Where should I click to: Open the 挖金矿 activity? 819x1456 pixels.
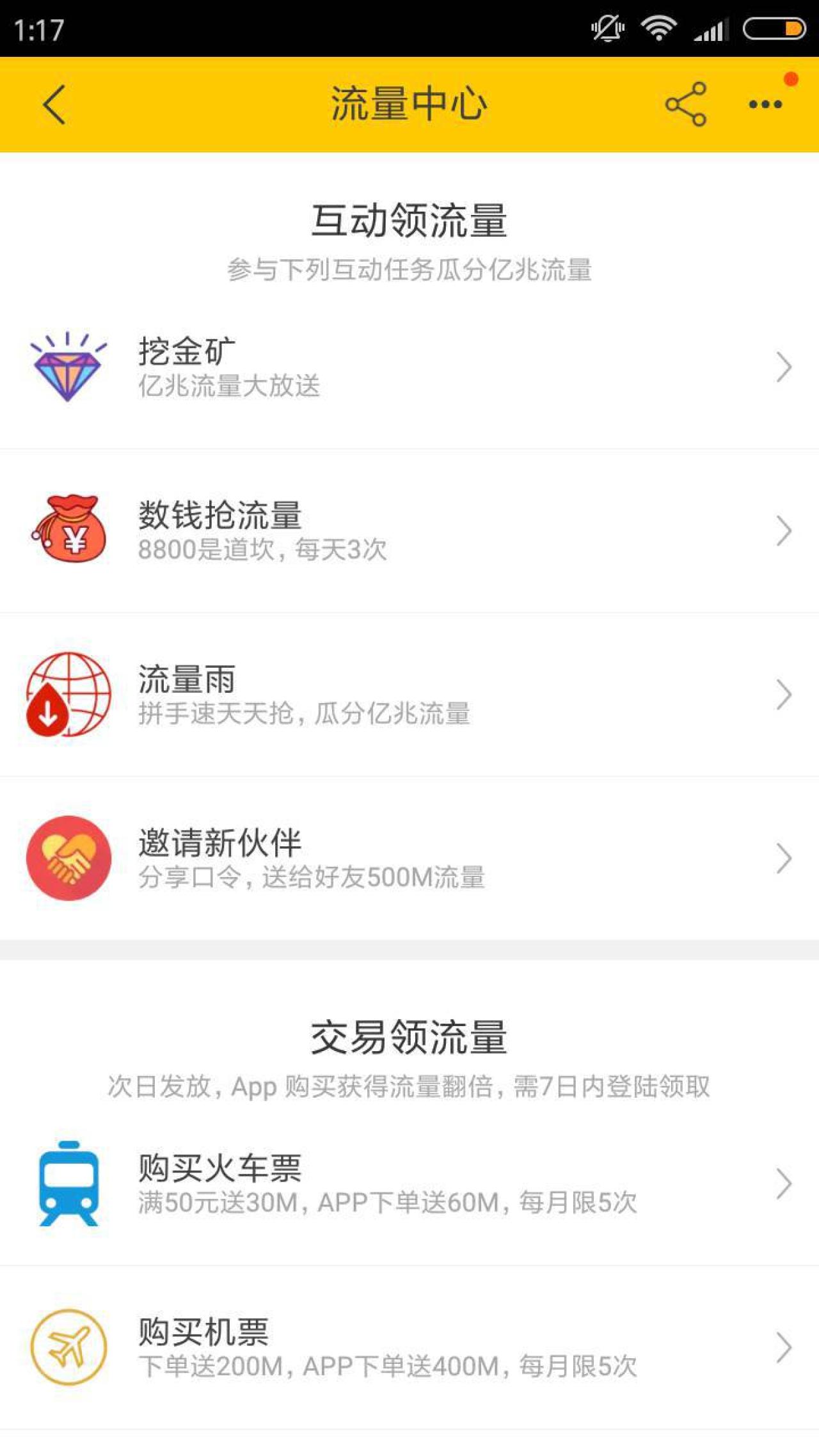point(409,367)
